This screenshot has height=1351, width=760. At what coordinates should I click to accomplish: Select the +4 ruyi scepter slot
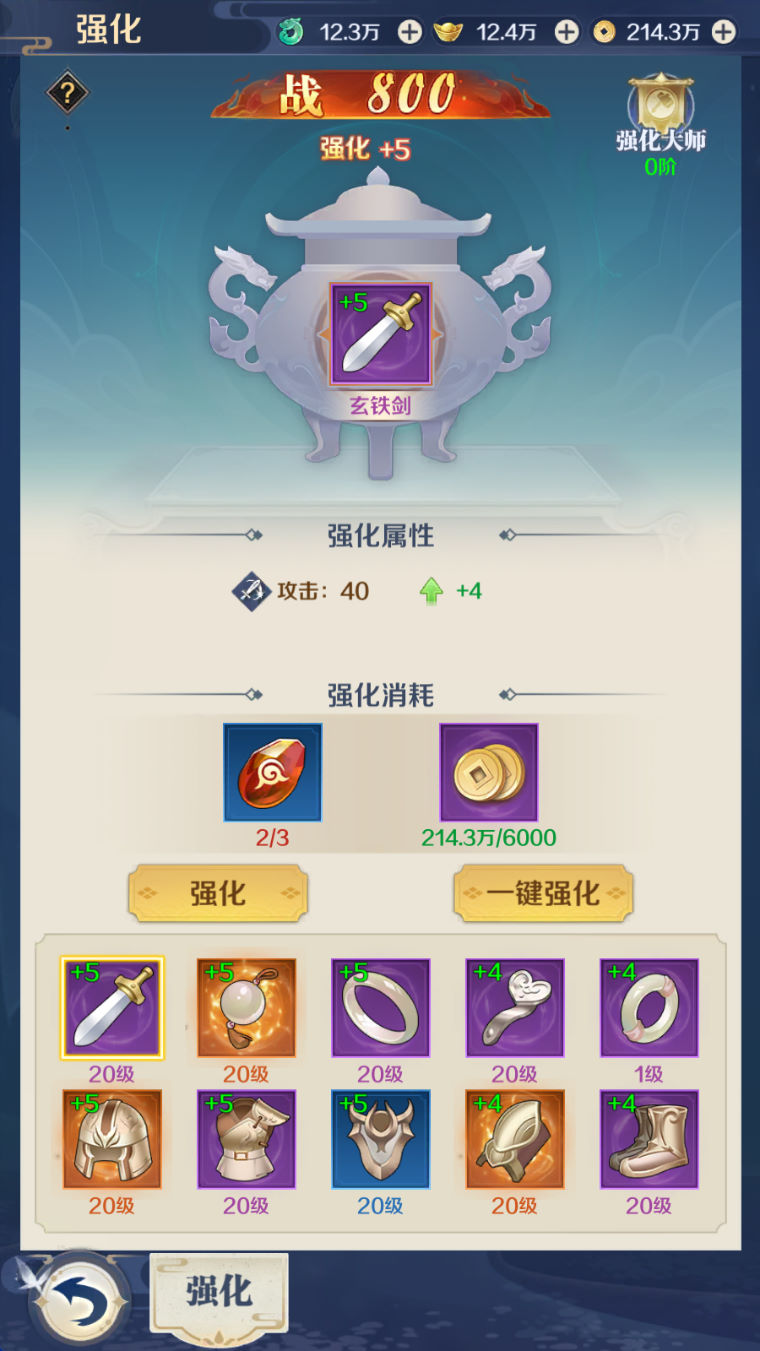(515, 1008)
